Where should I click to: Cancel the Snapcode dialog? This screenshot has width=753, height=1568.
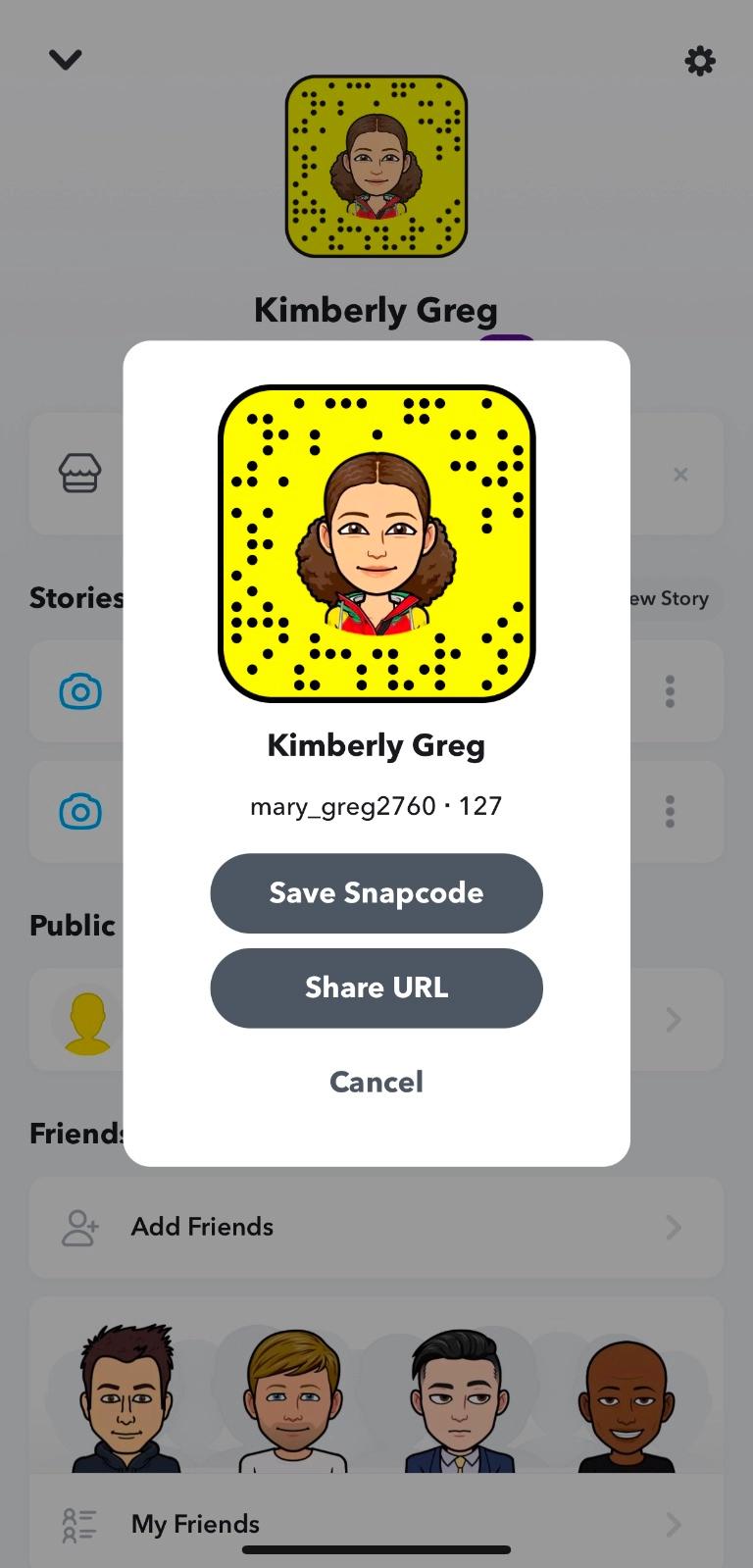click(376, 1082)
